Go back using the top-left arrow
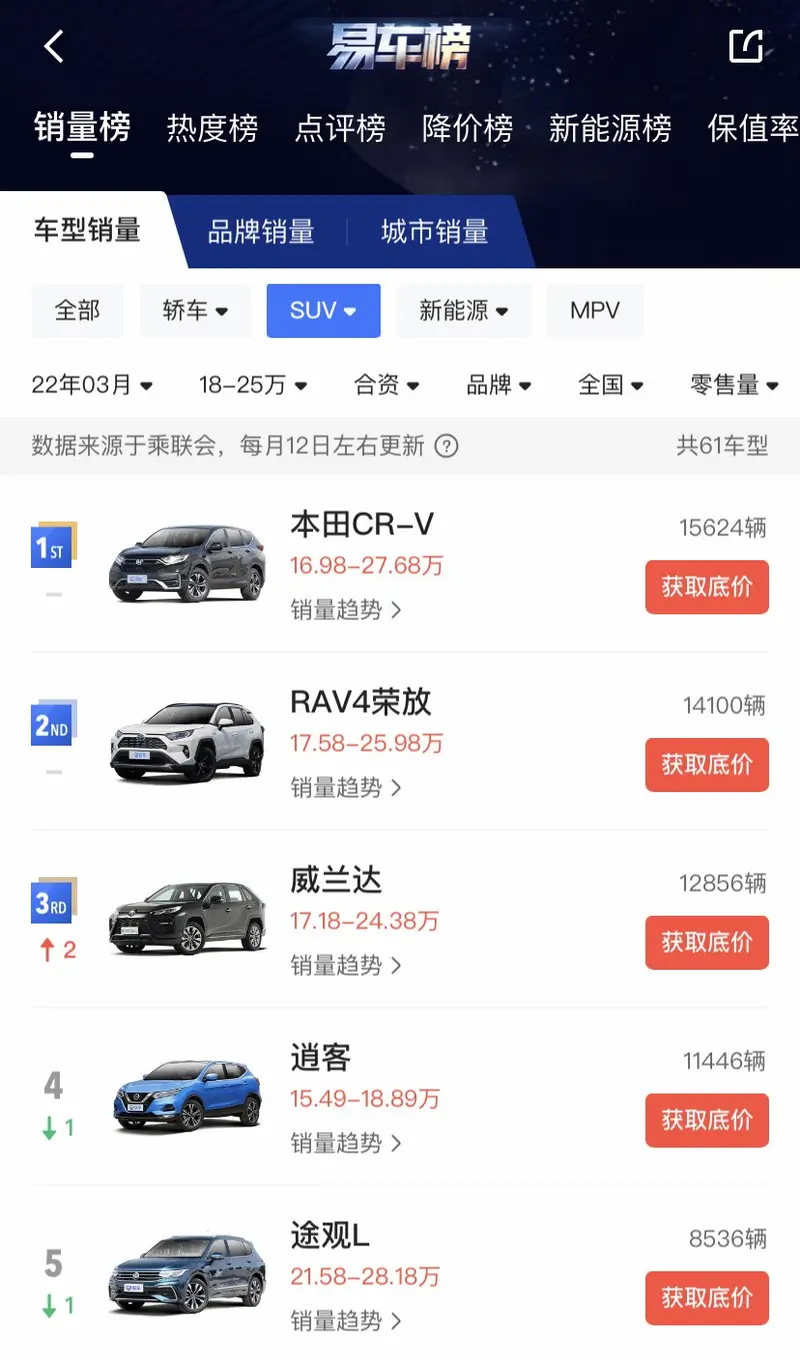 point(54,46)
